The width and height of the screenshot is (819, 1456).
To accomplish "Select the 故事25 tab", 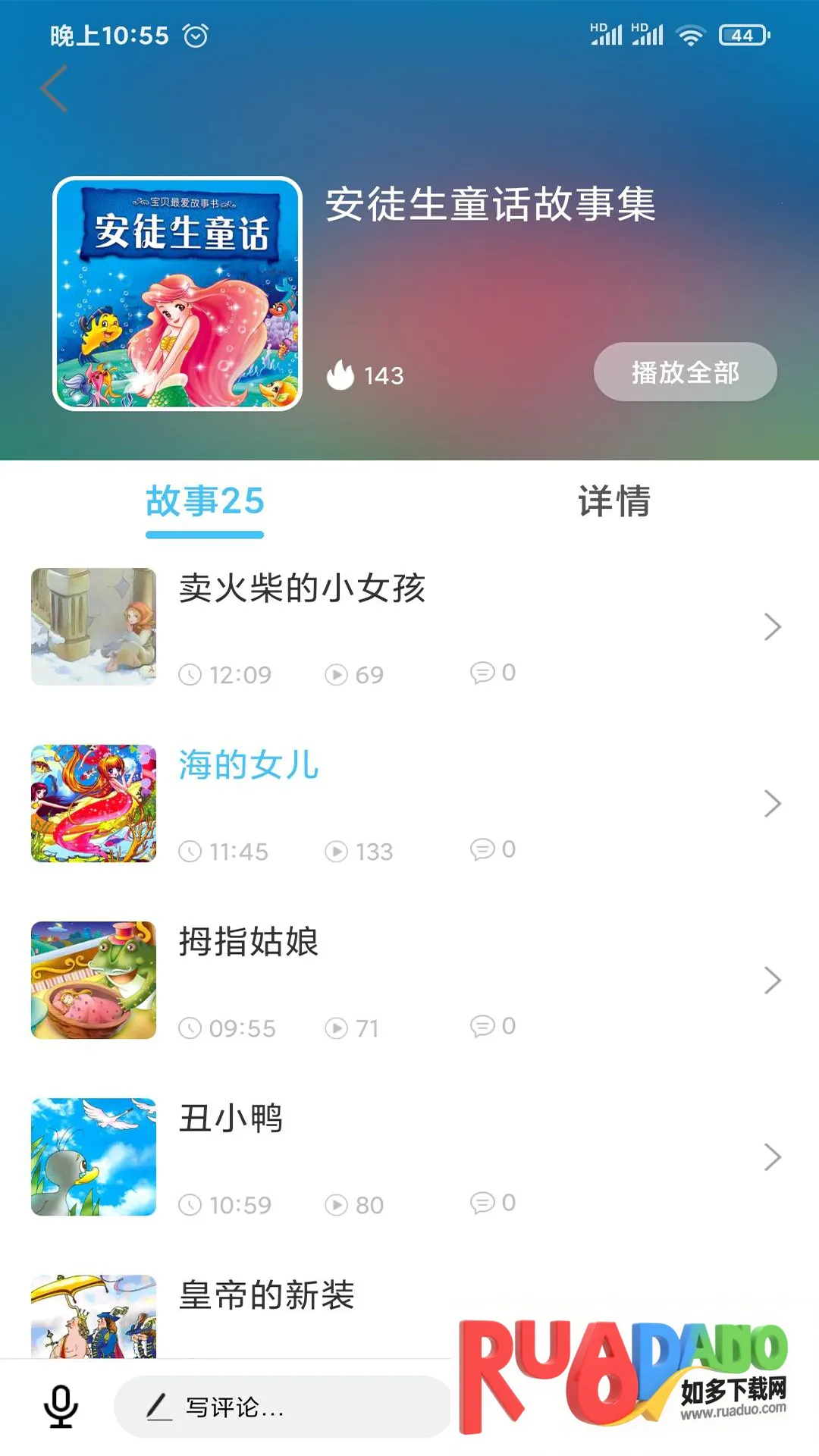I will click(205, 502).
